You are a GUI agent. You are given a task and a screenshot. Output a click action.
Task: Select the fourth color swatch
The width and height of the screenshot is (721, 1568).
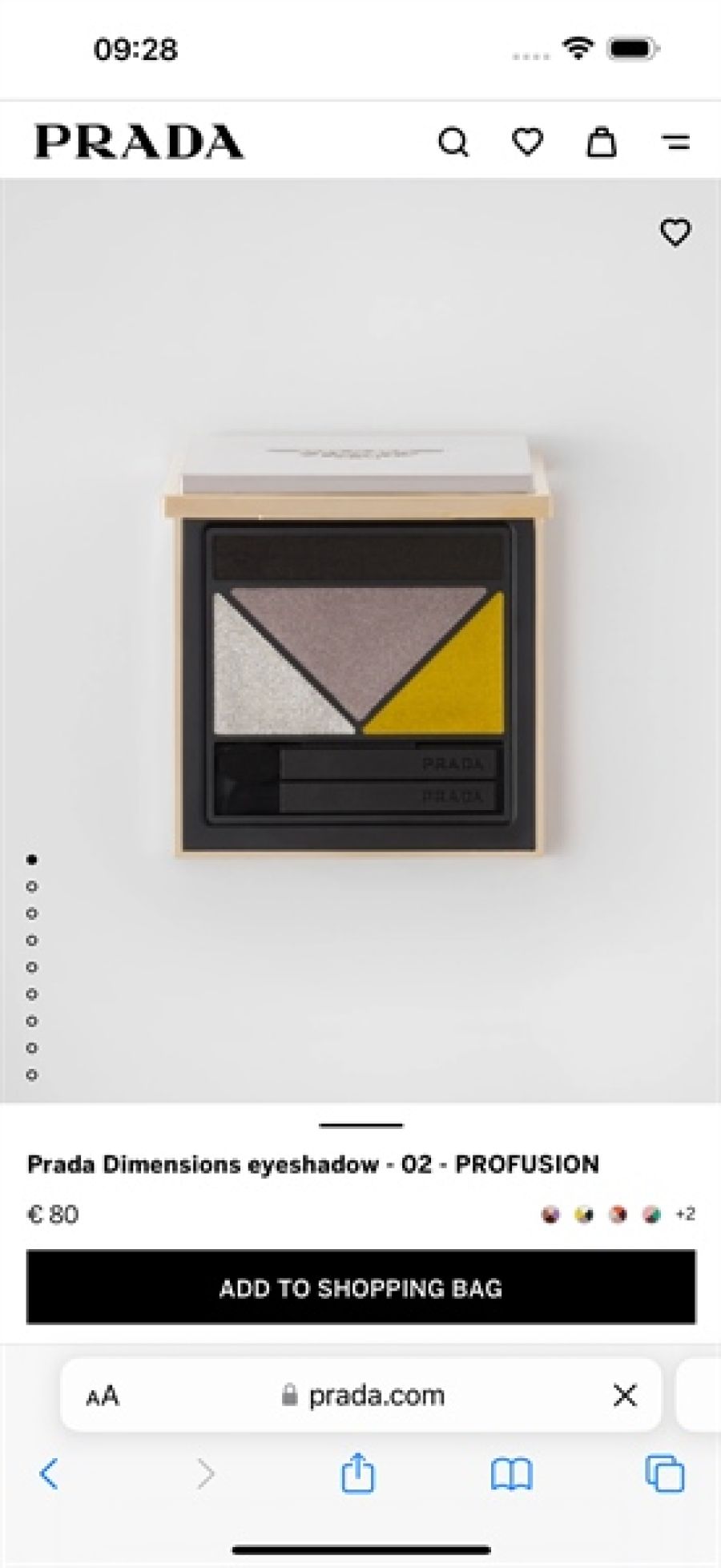pos(652,1215)
